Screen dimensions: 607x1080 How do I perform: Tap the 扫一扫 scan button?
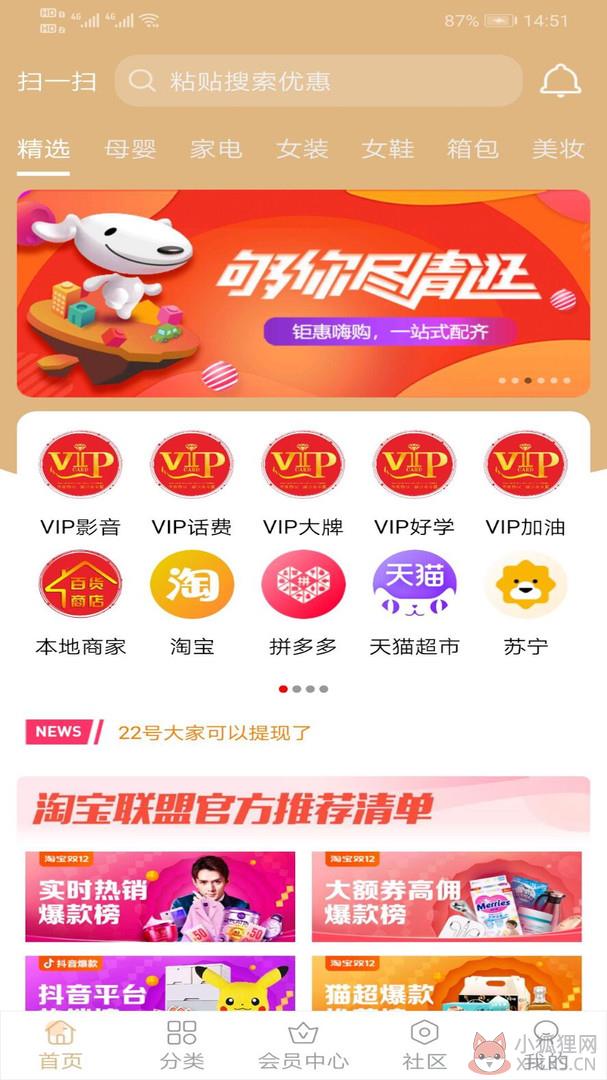(x=57, y=81)
